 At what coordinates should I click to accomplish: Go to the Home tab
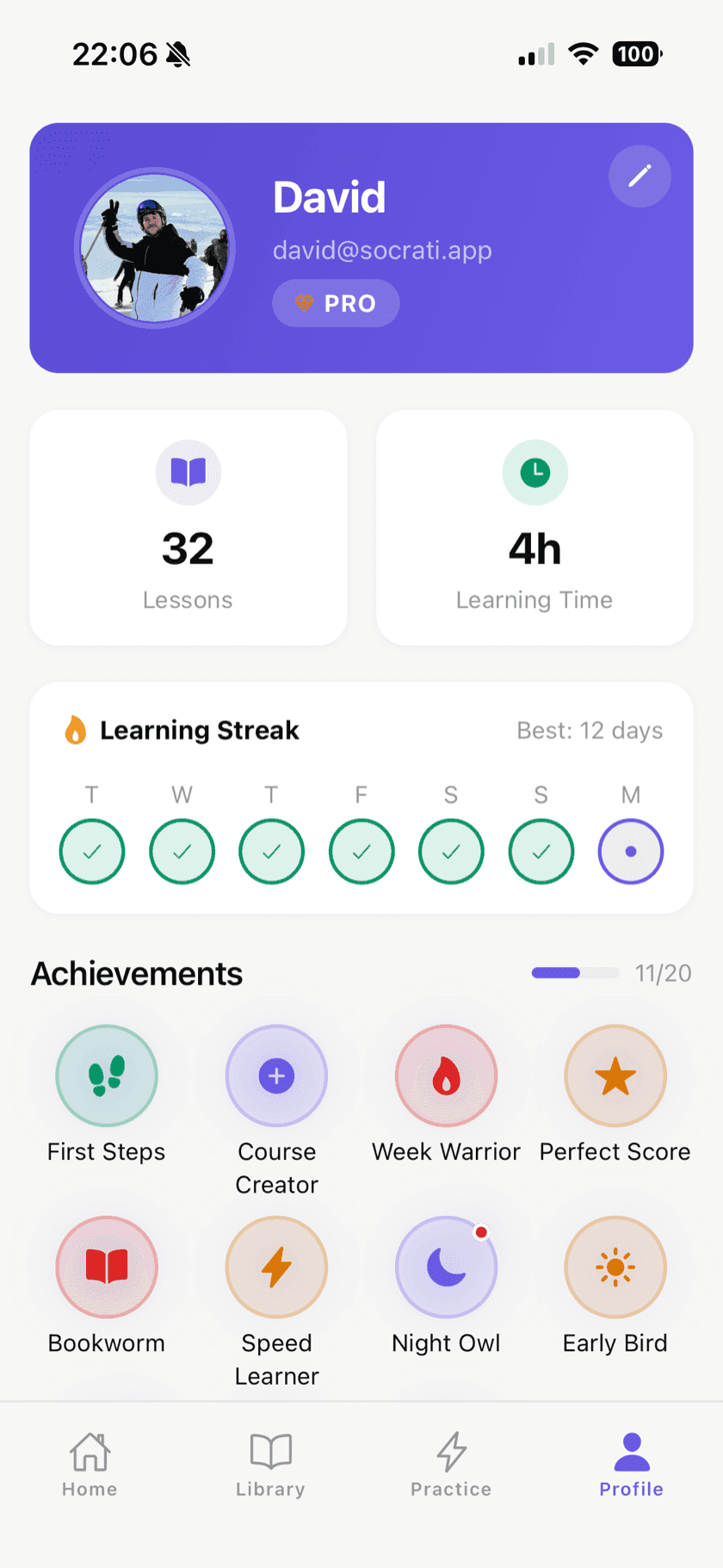(x=90, y=1464)
